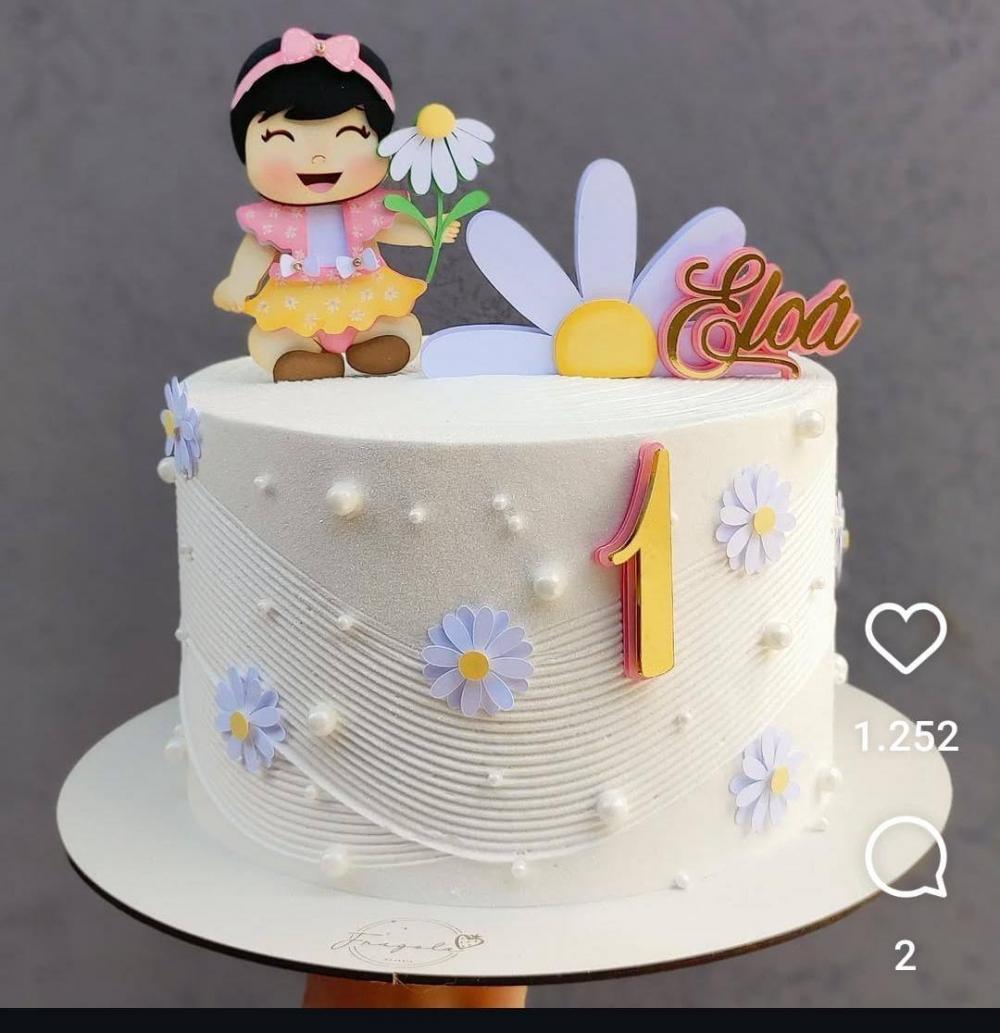Image resolution: width=1000 pixels, height=1033 pixels.
Task: Like this cake photo with the heart
Action: (905, 637)
